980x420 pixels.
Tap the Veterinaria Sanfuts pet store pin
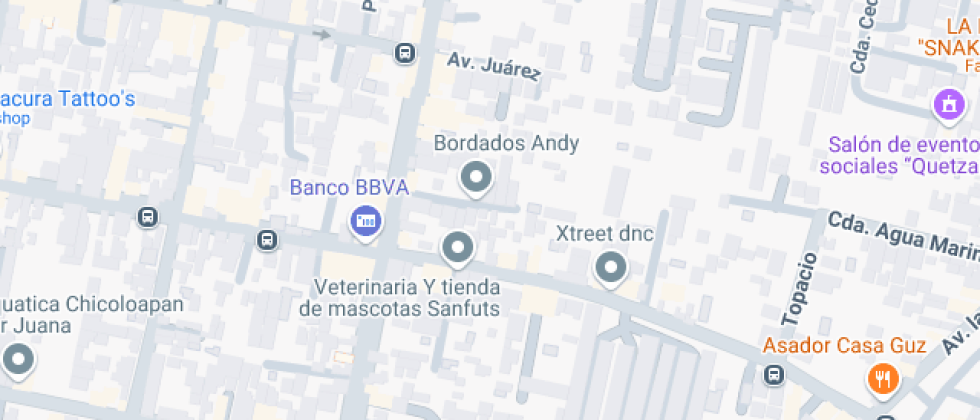click(x=457, y=246)
